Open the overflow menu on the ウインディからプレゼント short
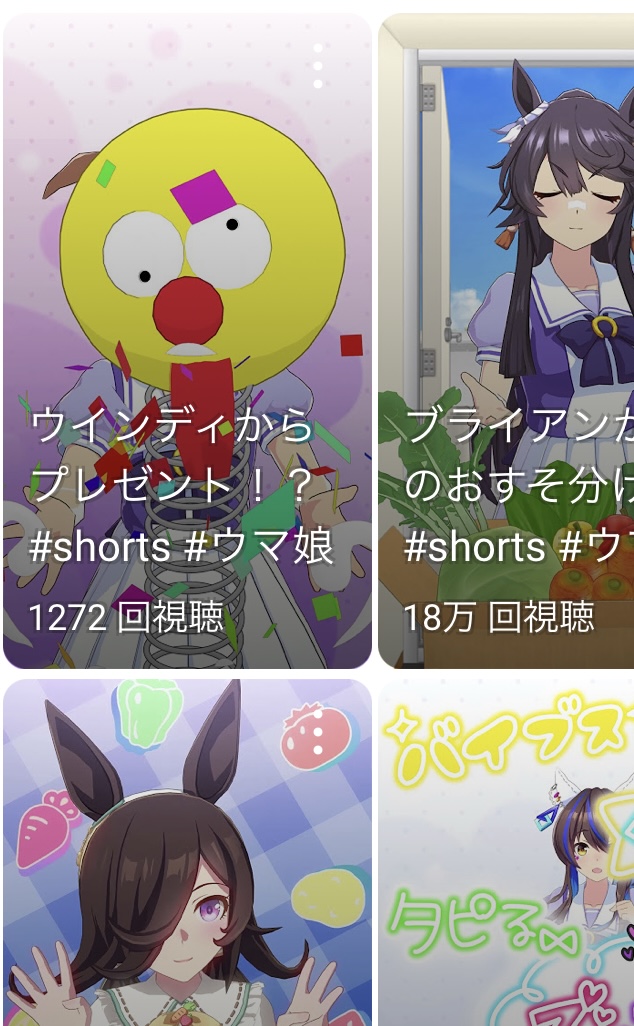 point(318,66)
